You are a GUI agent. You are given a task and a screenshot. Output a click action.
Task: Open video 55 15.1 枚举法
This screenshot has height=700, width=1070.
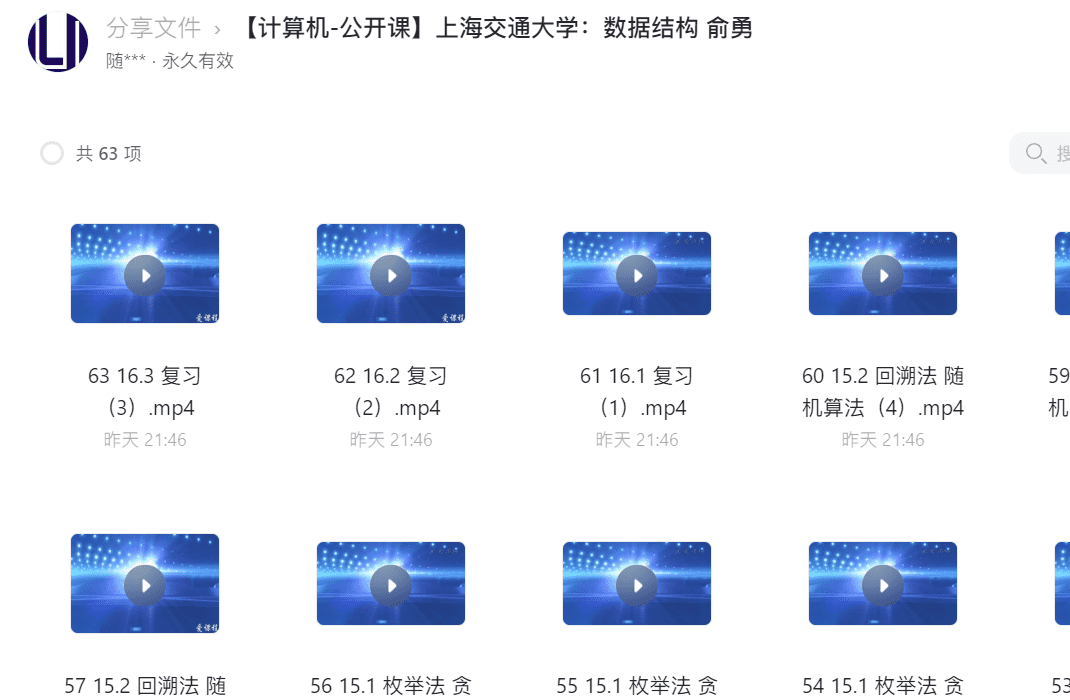[x=637, y=585]
